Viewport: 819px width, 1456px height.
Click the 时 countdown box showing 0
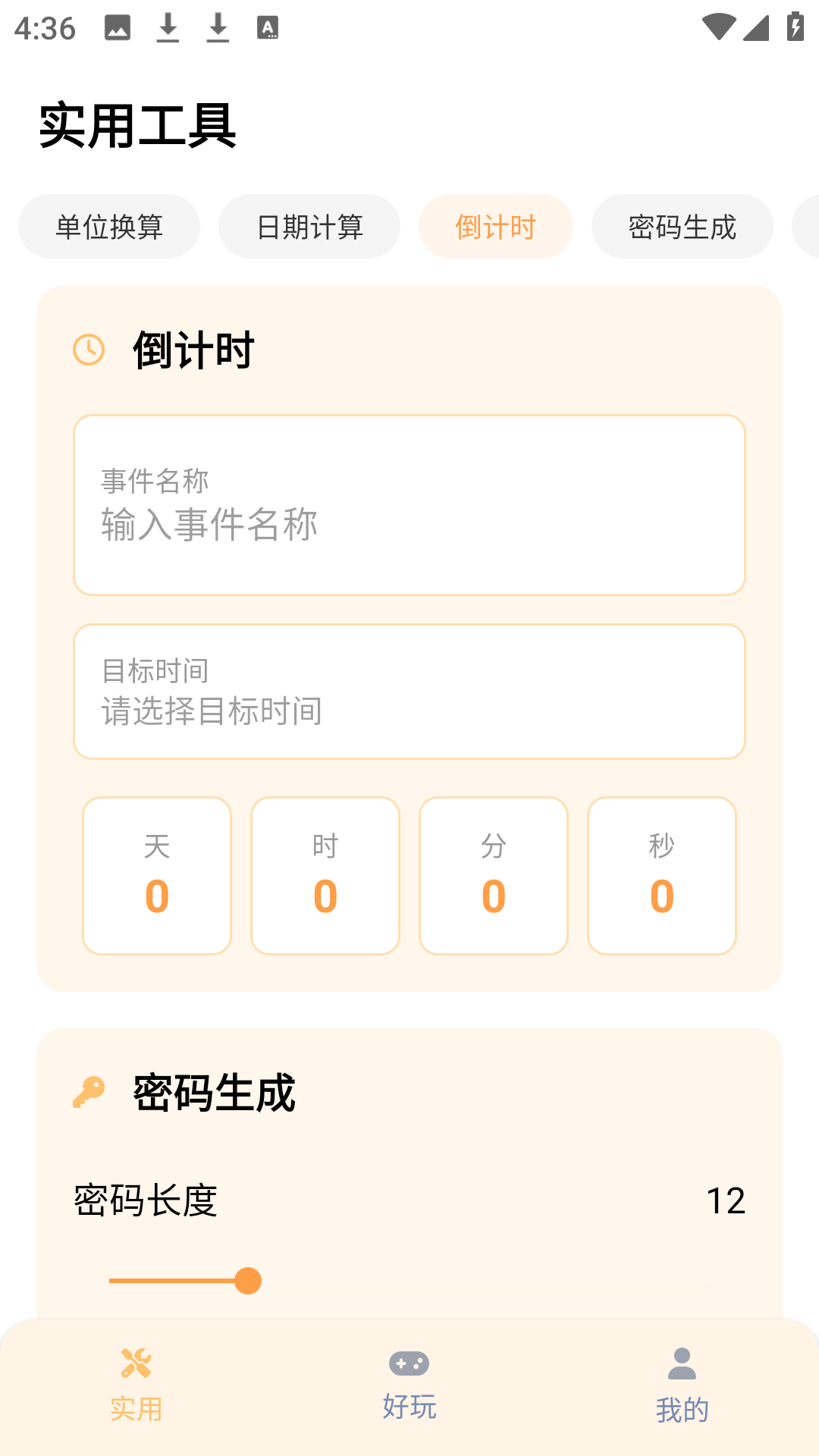pos(325,874)
